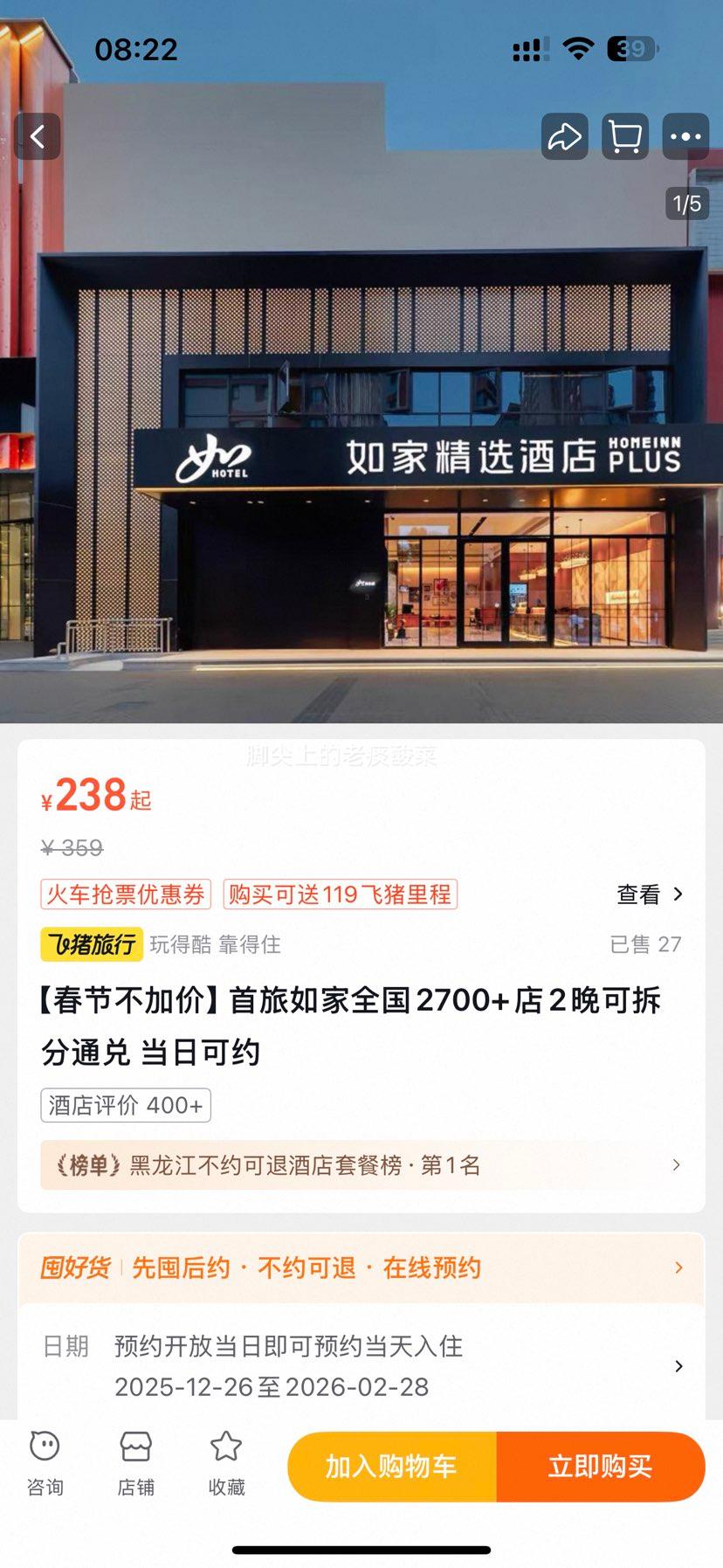Open the more options (...) menu icon

point(685,137)
